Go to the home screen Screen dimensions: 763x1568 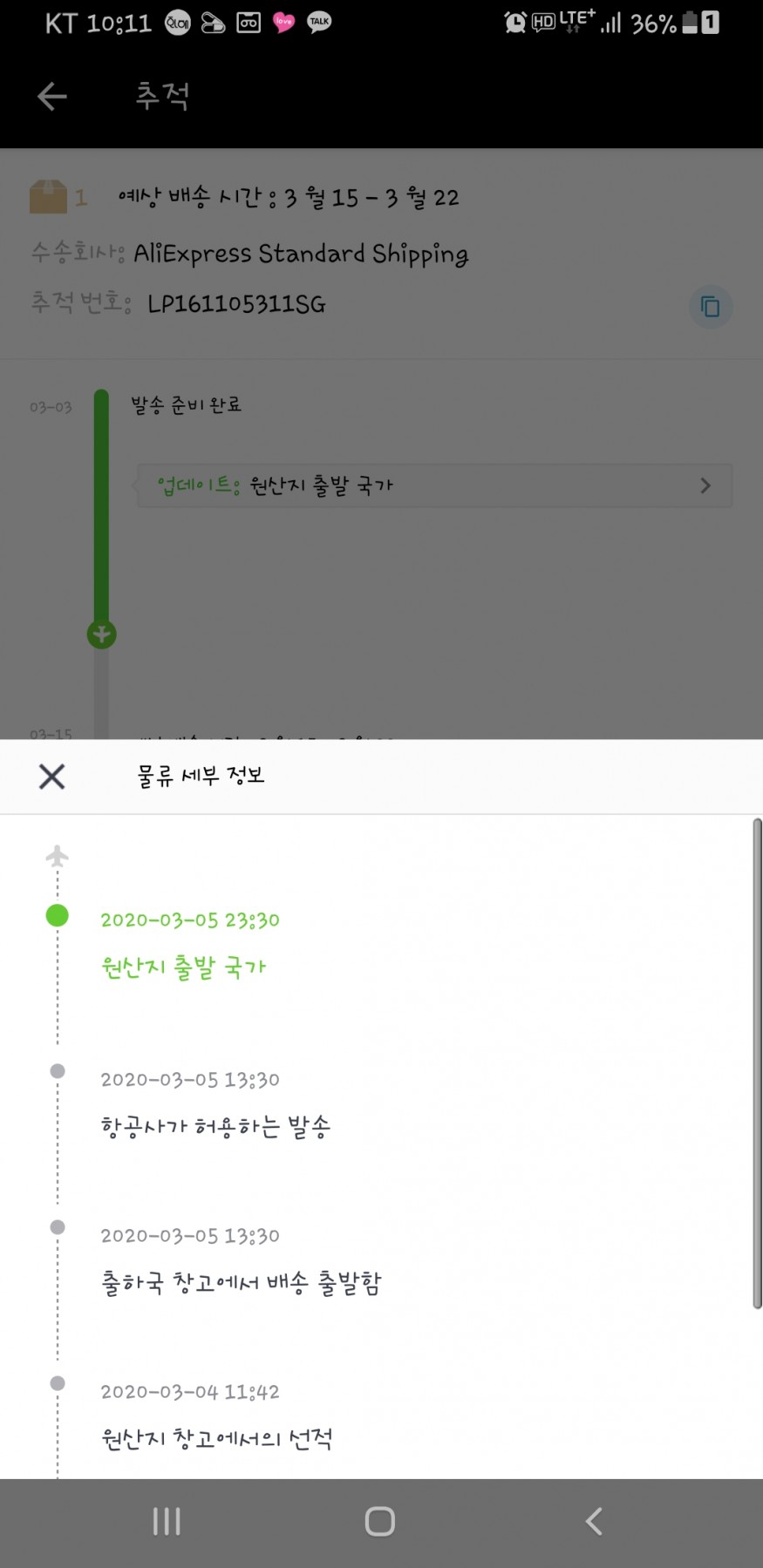click(x=380, y=1522)
